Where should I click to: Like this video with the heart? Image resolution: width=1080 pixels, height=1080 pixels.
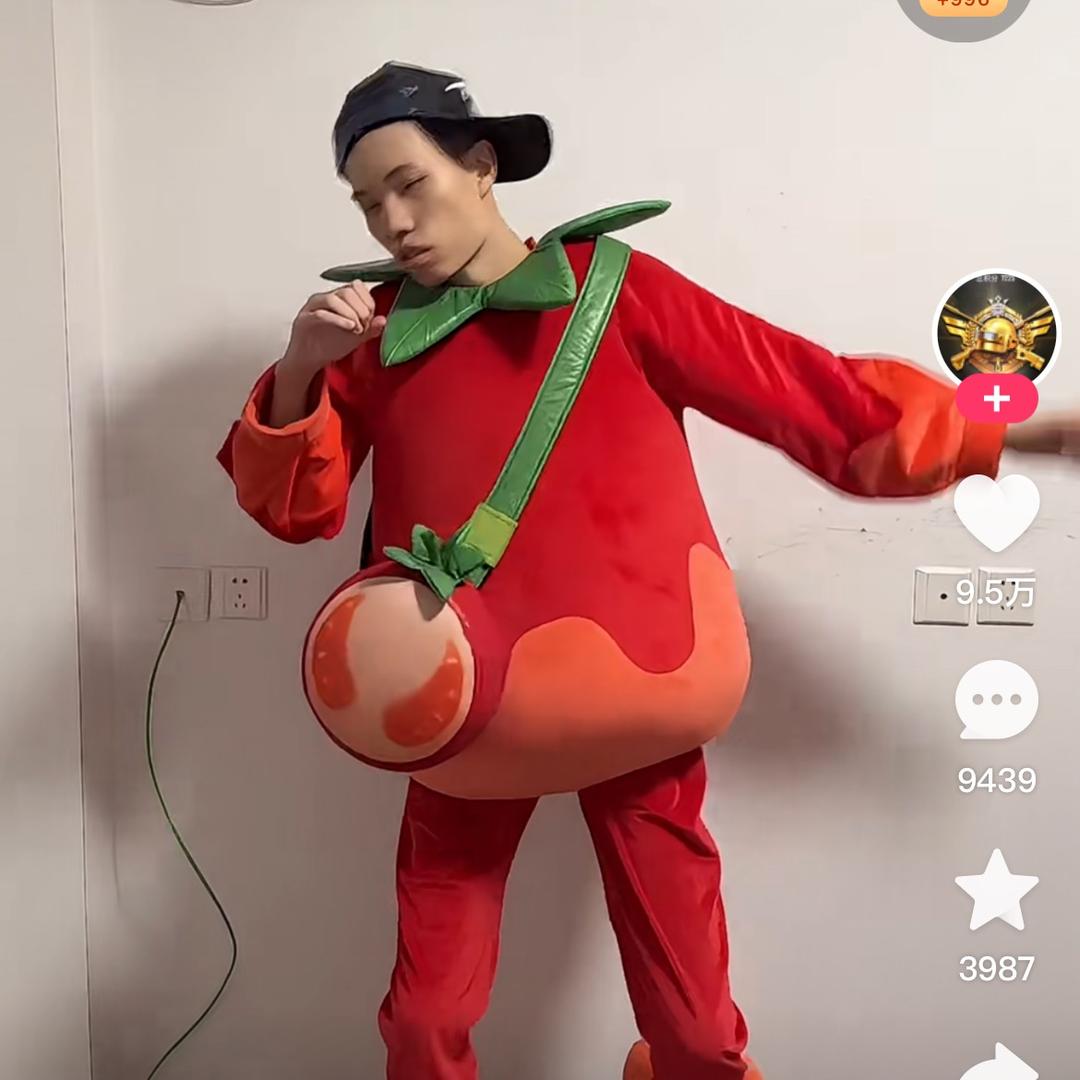coord(996,511)
